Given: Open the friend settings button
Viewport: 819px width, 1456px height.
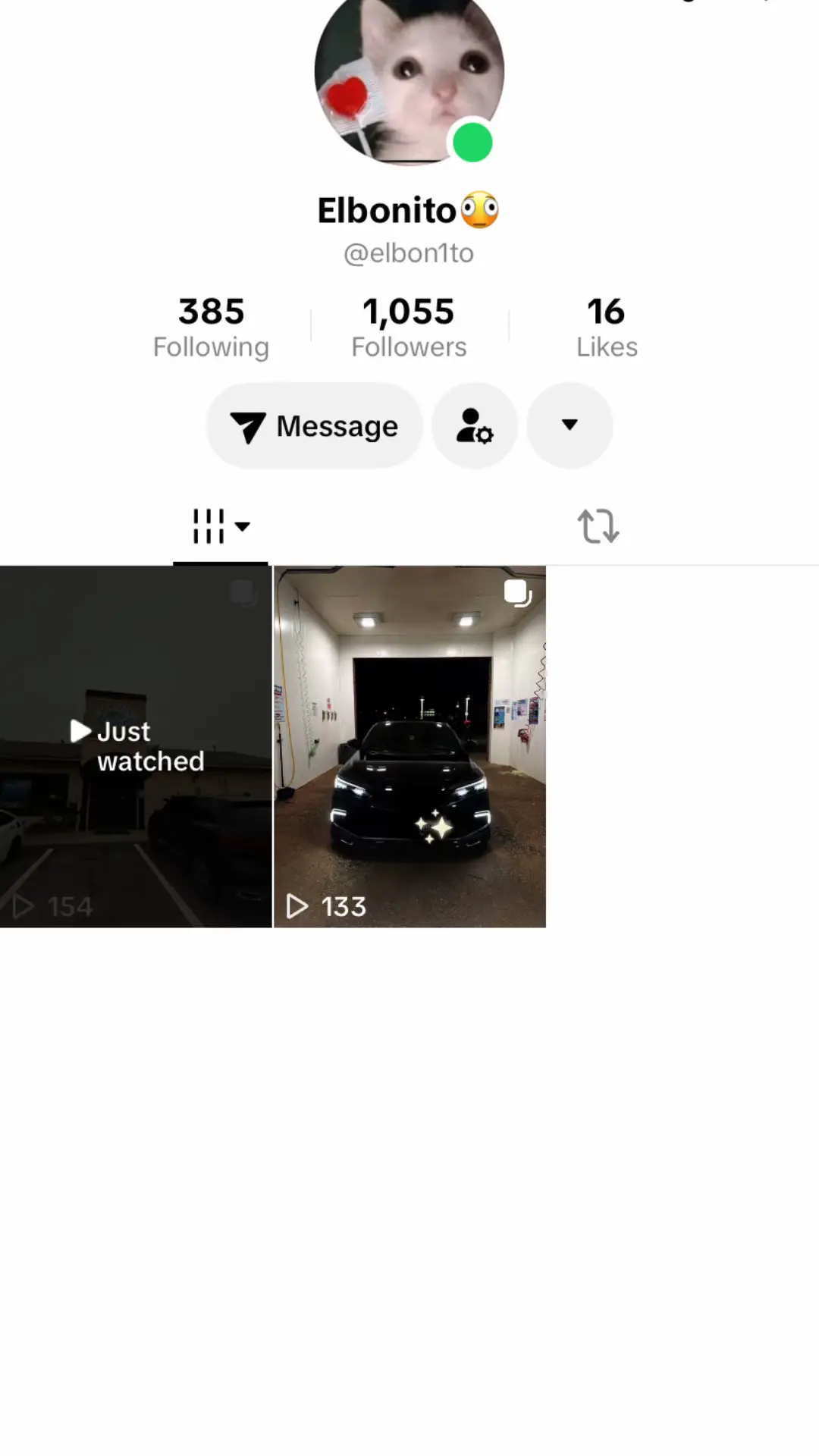Looking at the screenshot, I should (475, 425).
